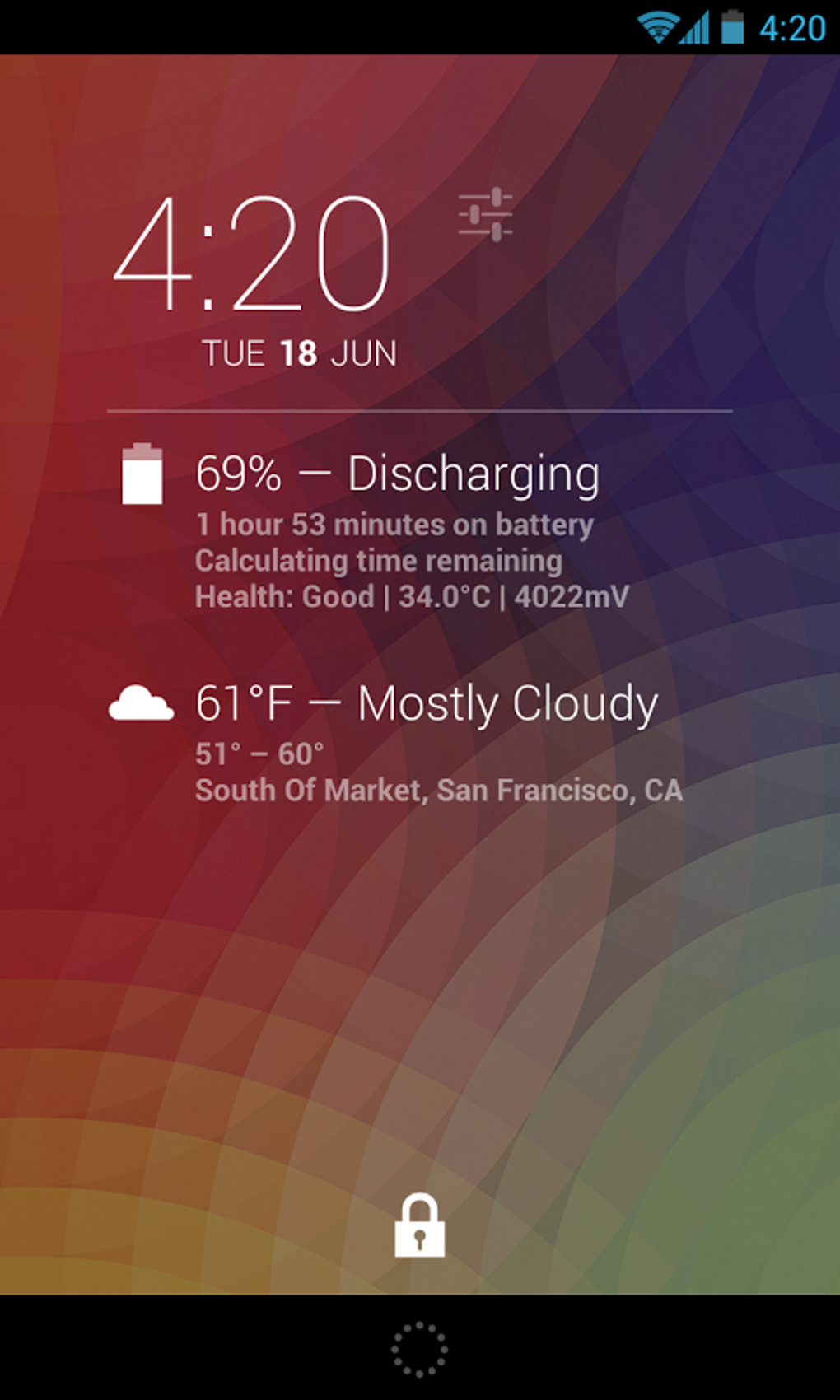Open the 69% Discharging battery details
This screenshot has height=1400, width=840.
(x=397, y=474)
